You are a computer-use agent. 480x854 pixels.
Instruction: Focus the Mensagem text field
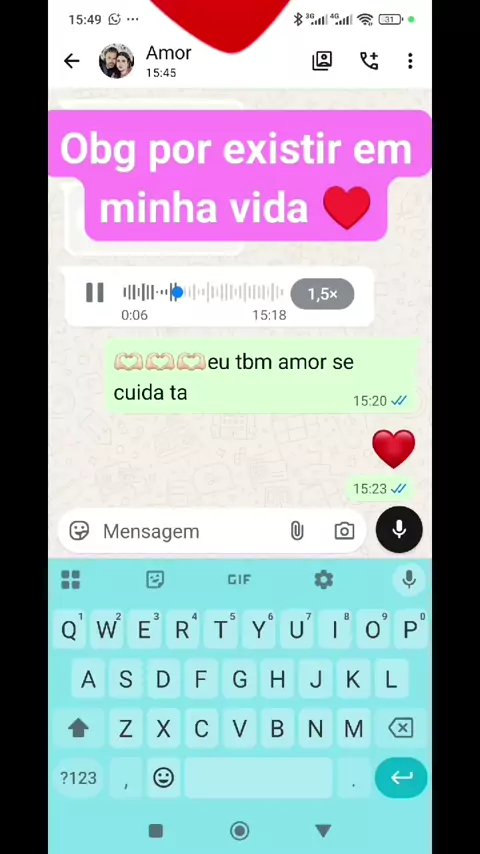click(191, 531)
